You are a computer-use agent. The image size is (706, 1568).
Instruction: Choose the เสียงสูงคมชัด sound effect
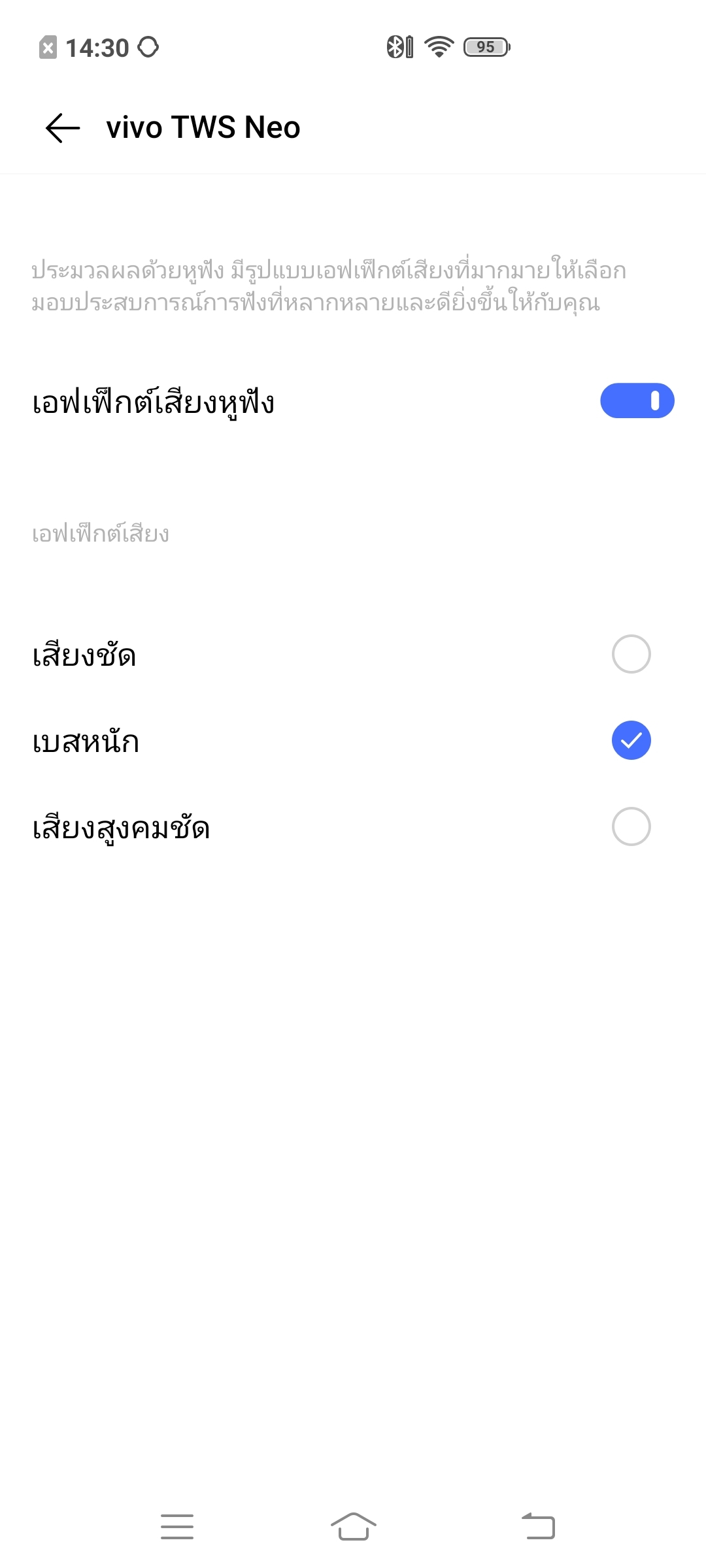click(631, 826)
